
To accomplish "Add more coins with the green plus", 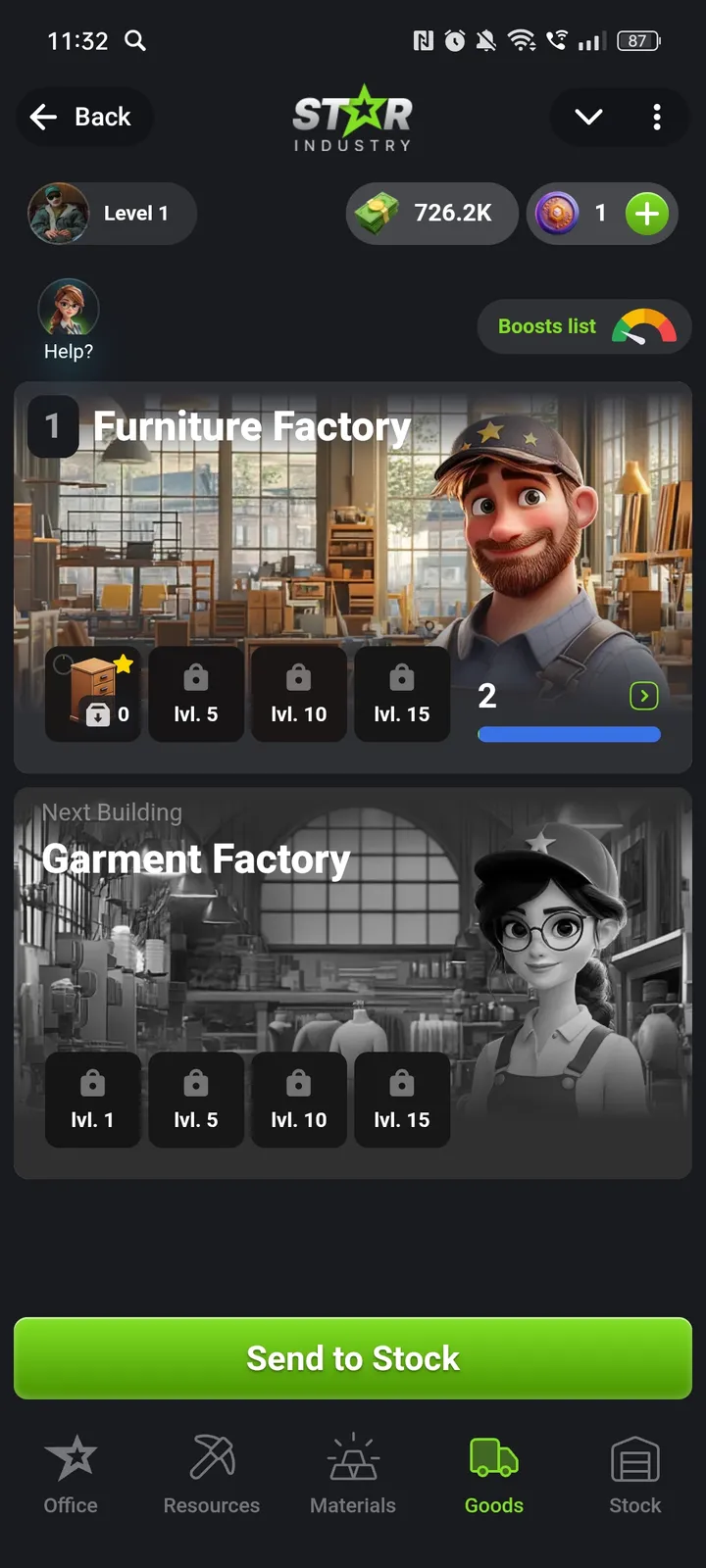I will (647, 213).
